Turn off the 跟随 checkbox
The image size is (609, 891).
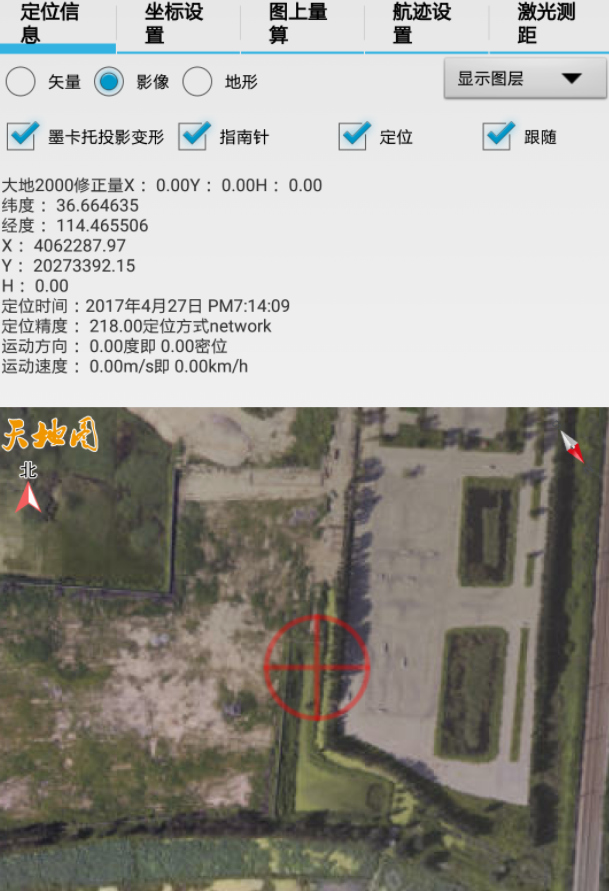coord(498,136)
